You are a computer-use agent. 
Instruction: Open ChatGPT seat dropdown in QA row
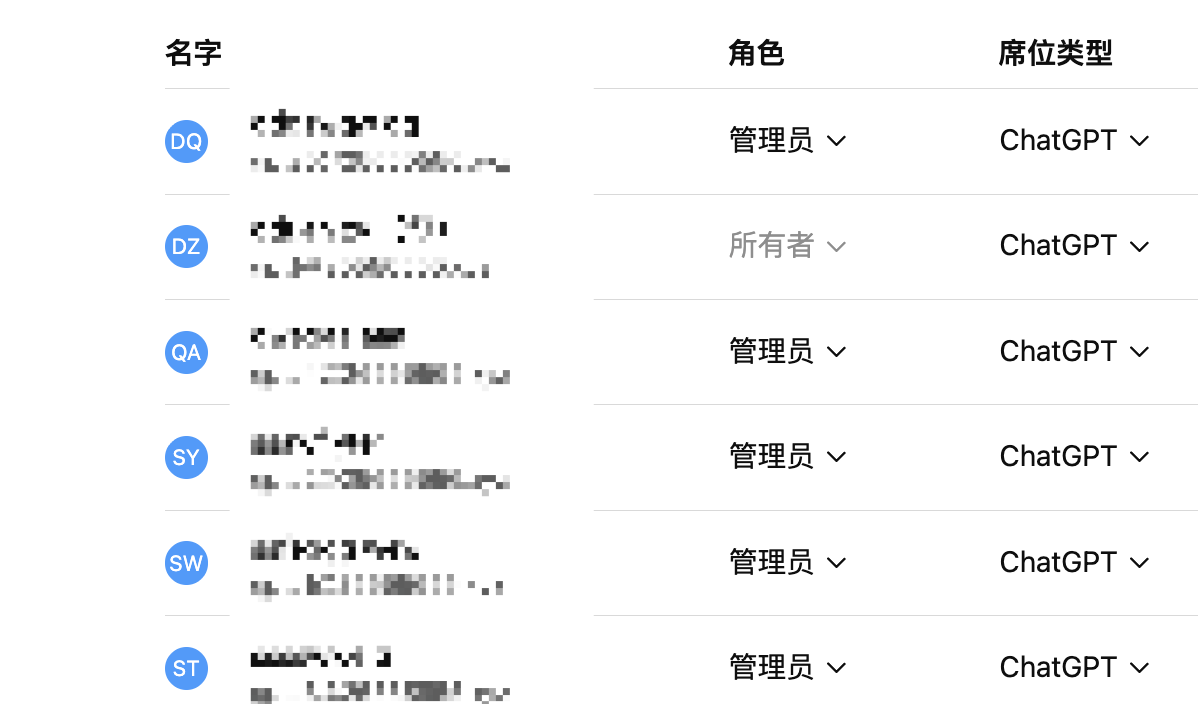click(x=1074, y=352)
